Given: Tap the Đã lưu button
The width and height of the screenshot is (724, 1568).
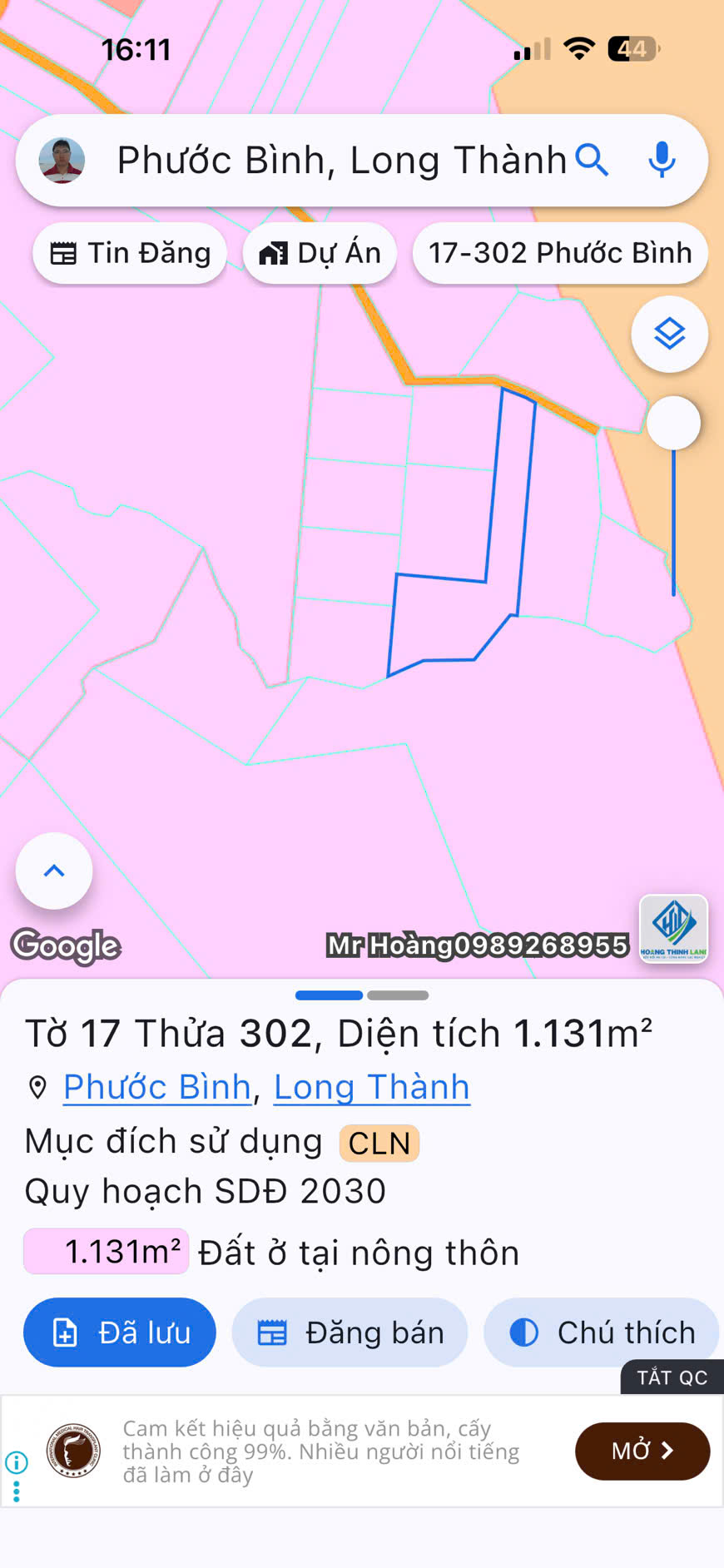Looking at the screenshot, I should coord(120,1332).
